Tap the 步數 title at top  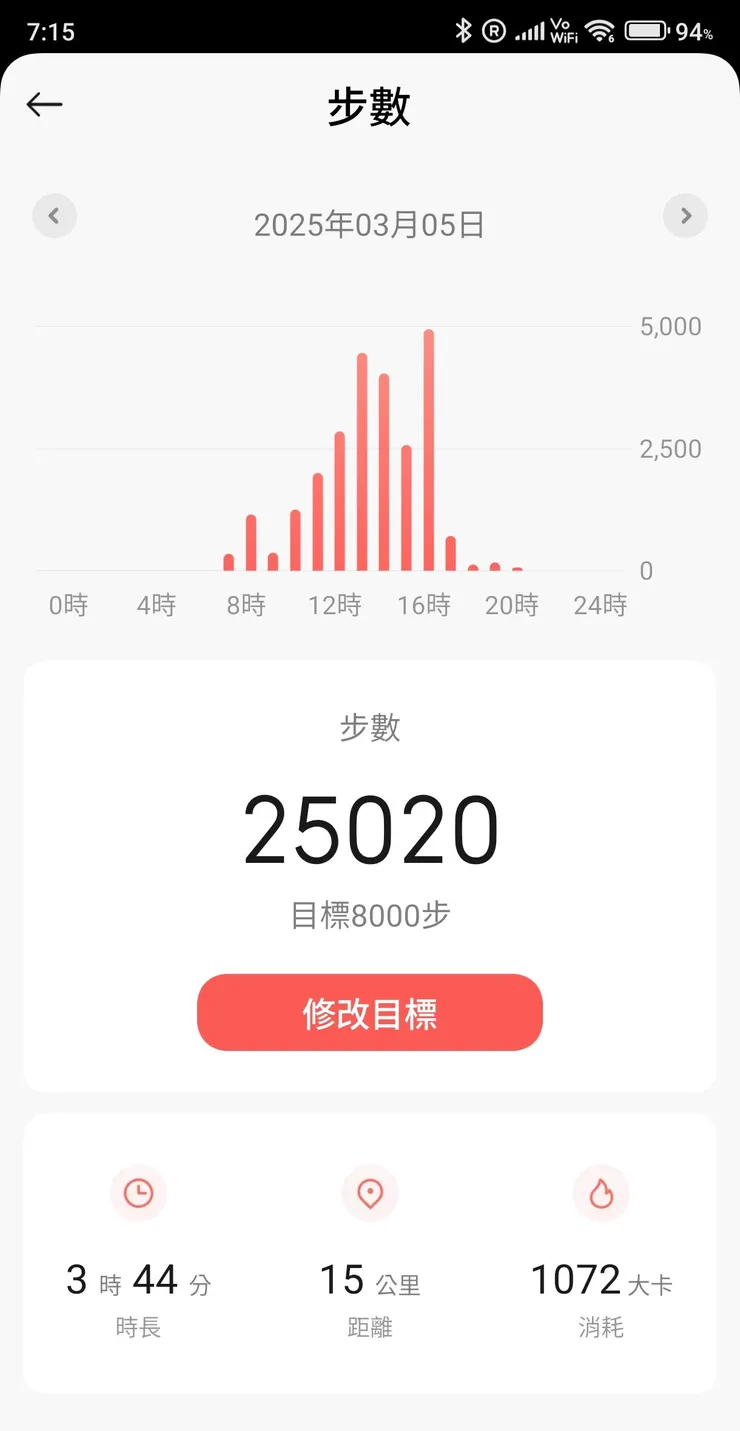[x=370, y=107]
